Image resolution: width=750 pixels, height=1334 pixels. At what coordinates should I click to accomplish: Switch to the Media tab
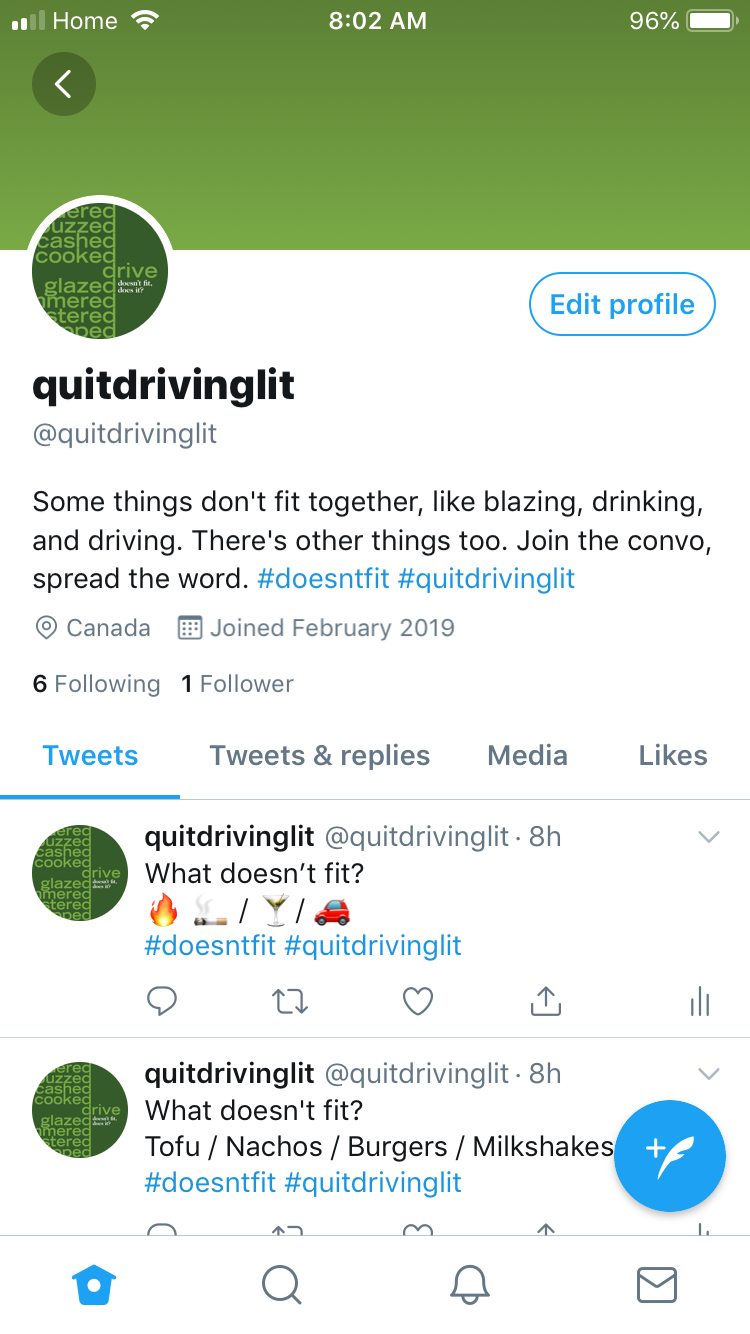pyautogui.click(x=527, y=756)
